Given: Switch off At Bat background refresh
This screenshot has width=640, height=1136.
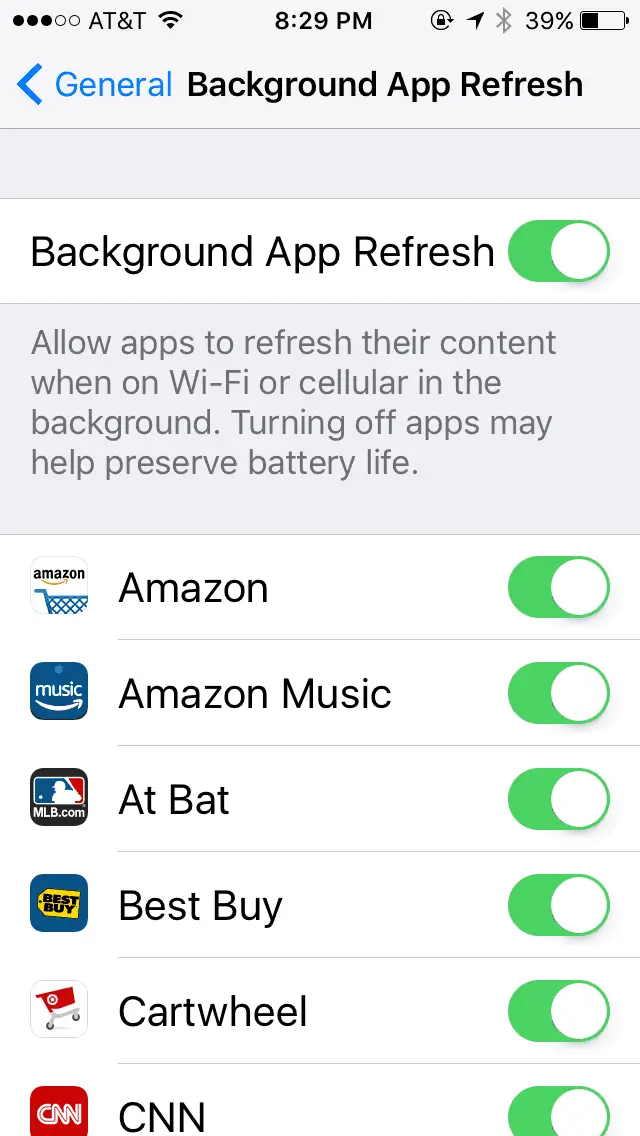Looking at the screenshot, I should 558,799.
